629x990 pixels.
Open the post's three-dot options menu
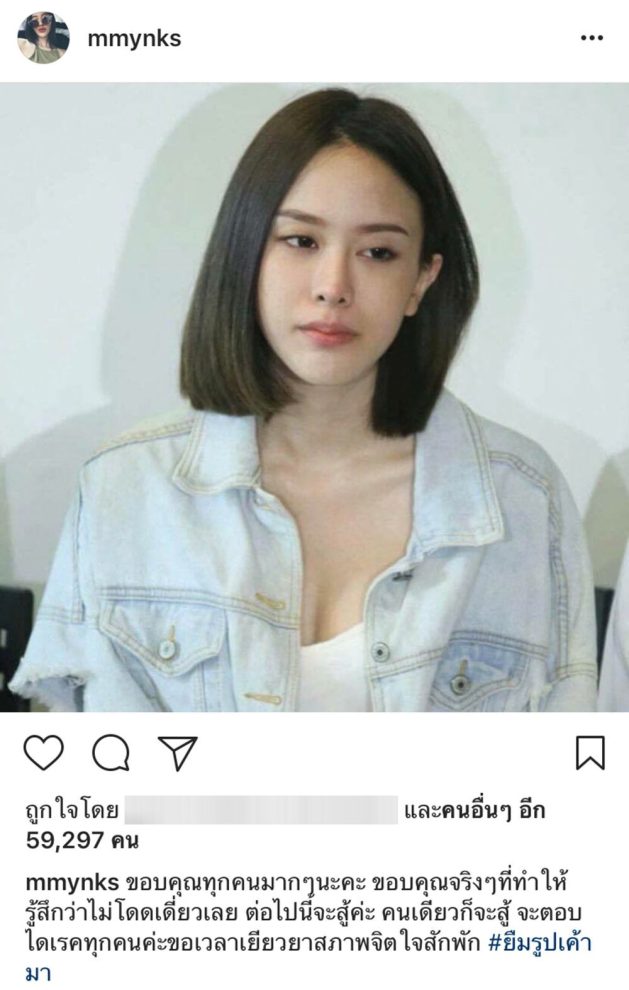(592, 38)
